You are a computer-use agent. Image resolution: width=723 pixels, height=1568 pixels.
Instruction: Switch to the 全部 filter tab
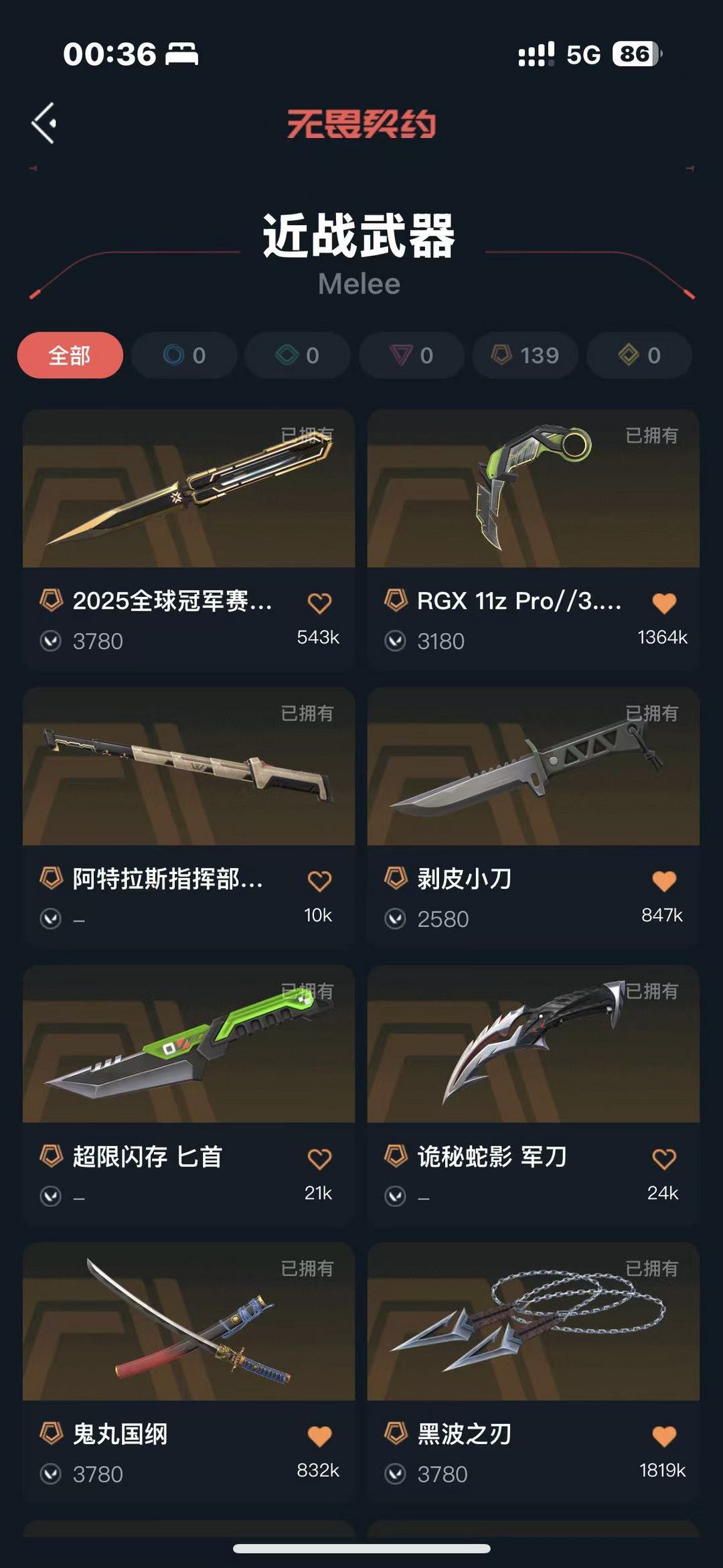click(x=71, y=355)
